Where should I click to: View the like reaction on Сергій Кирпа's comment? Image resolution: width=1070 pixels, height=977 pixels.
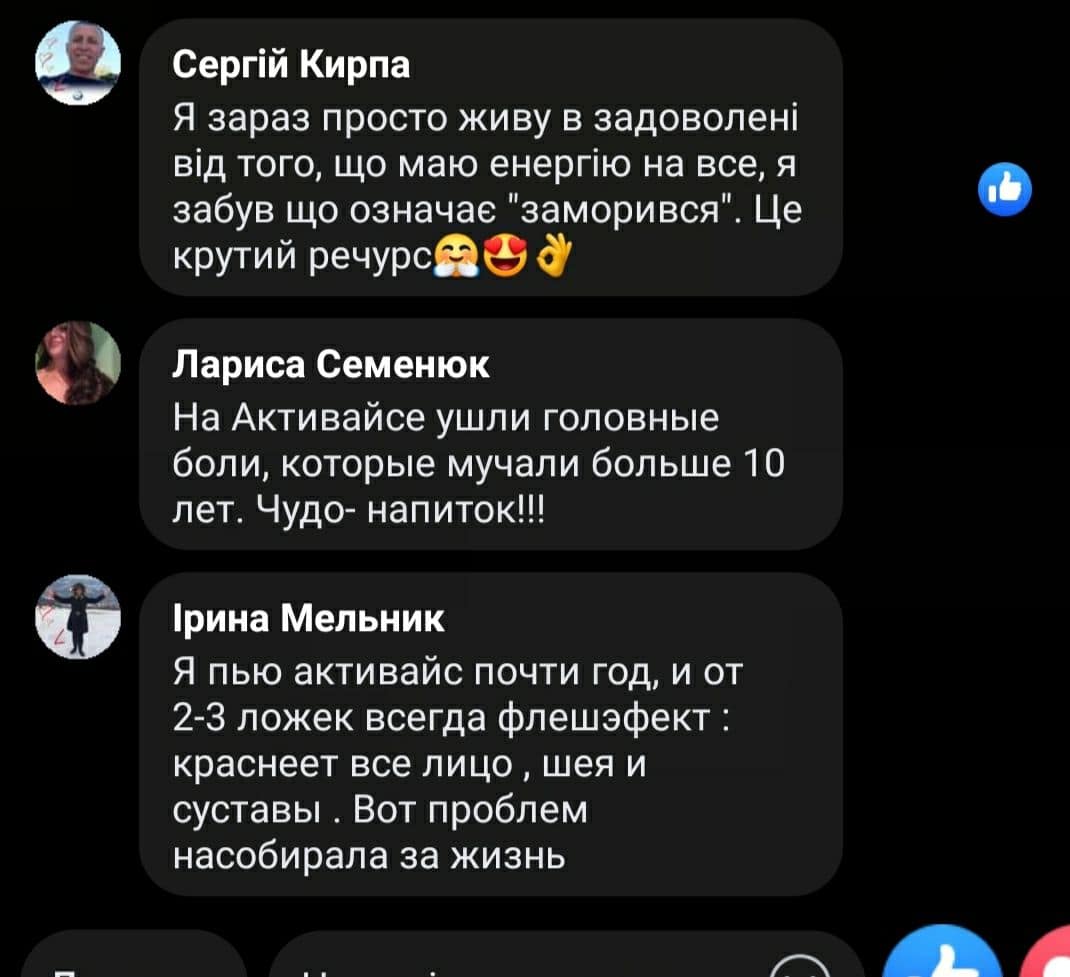point(1003,189)
